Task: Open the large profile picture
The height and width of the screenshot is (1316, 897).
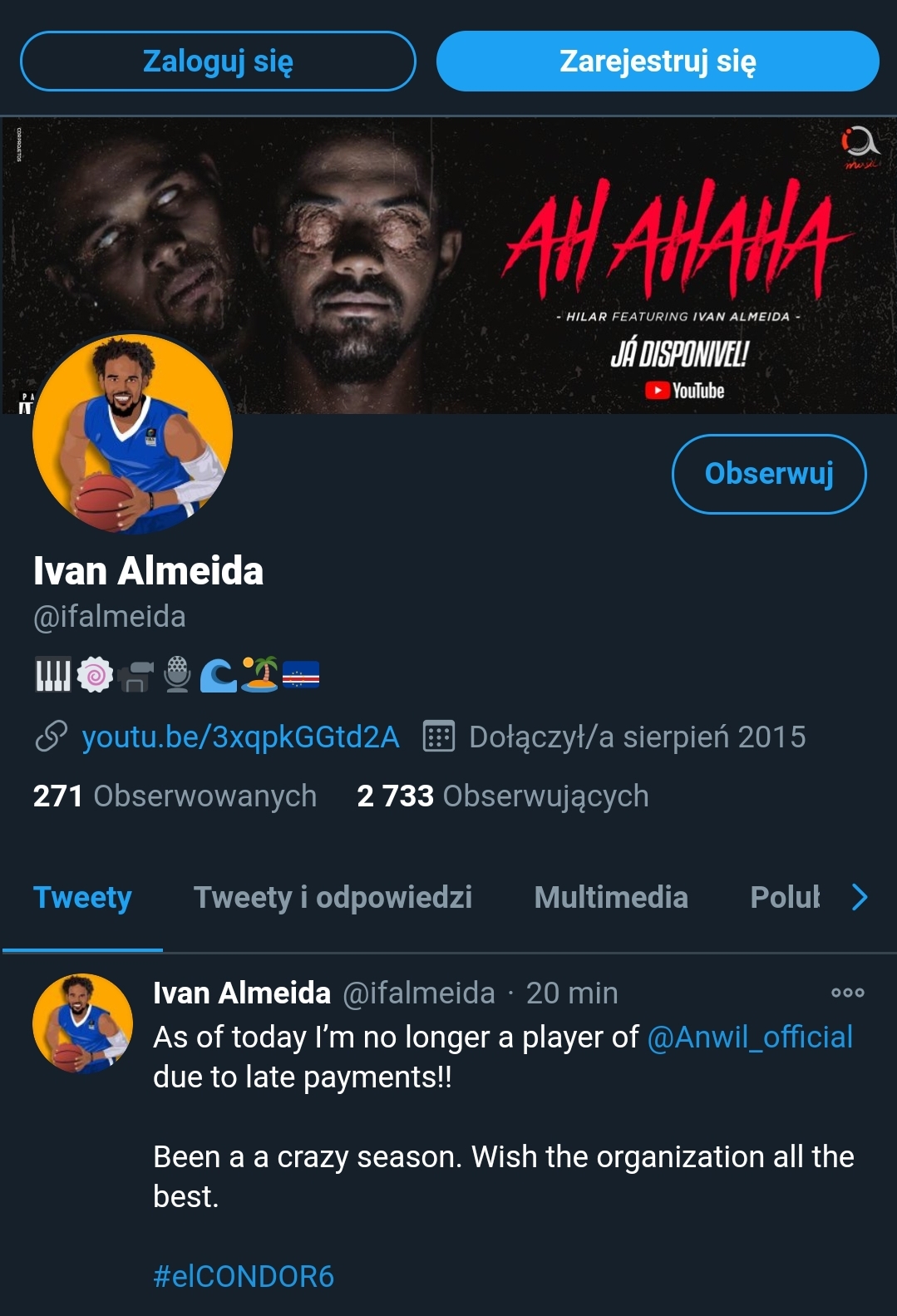Action: [x=132, y=434]
